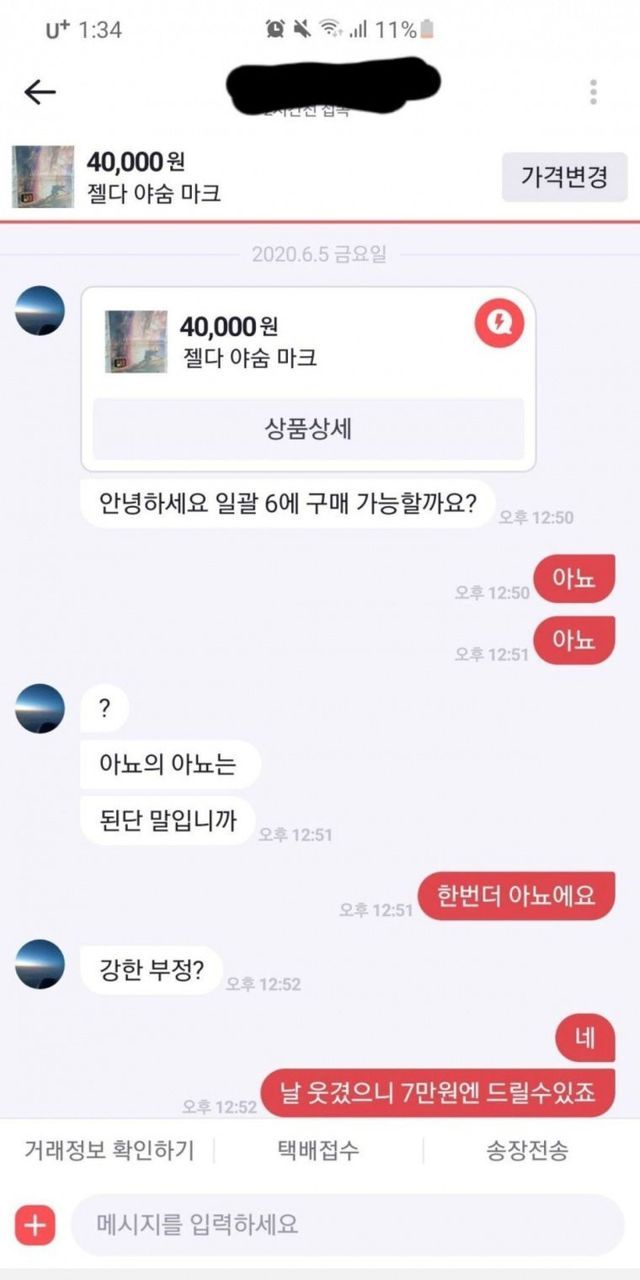Select 택배접수 option

tap(318, 1150)
